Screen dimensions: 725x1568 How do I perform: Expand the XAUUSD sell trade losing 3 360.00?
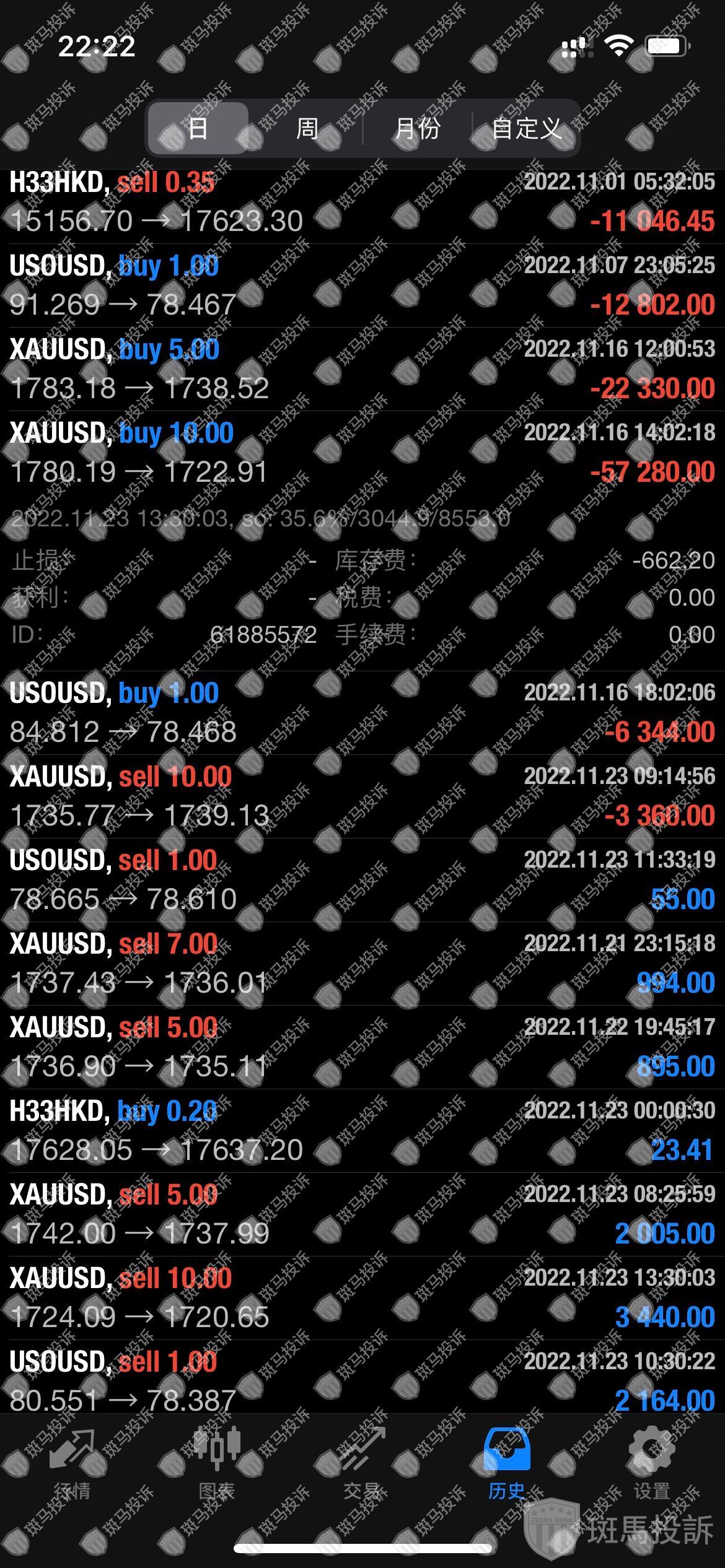click(362, 796)
